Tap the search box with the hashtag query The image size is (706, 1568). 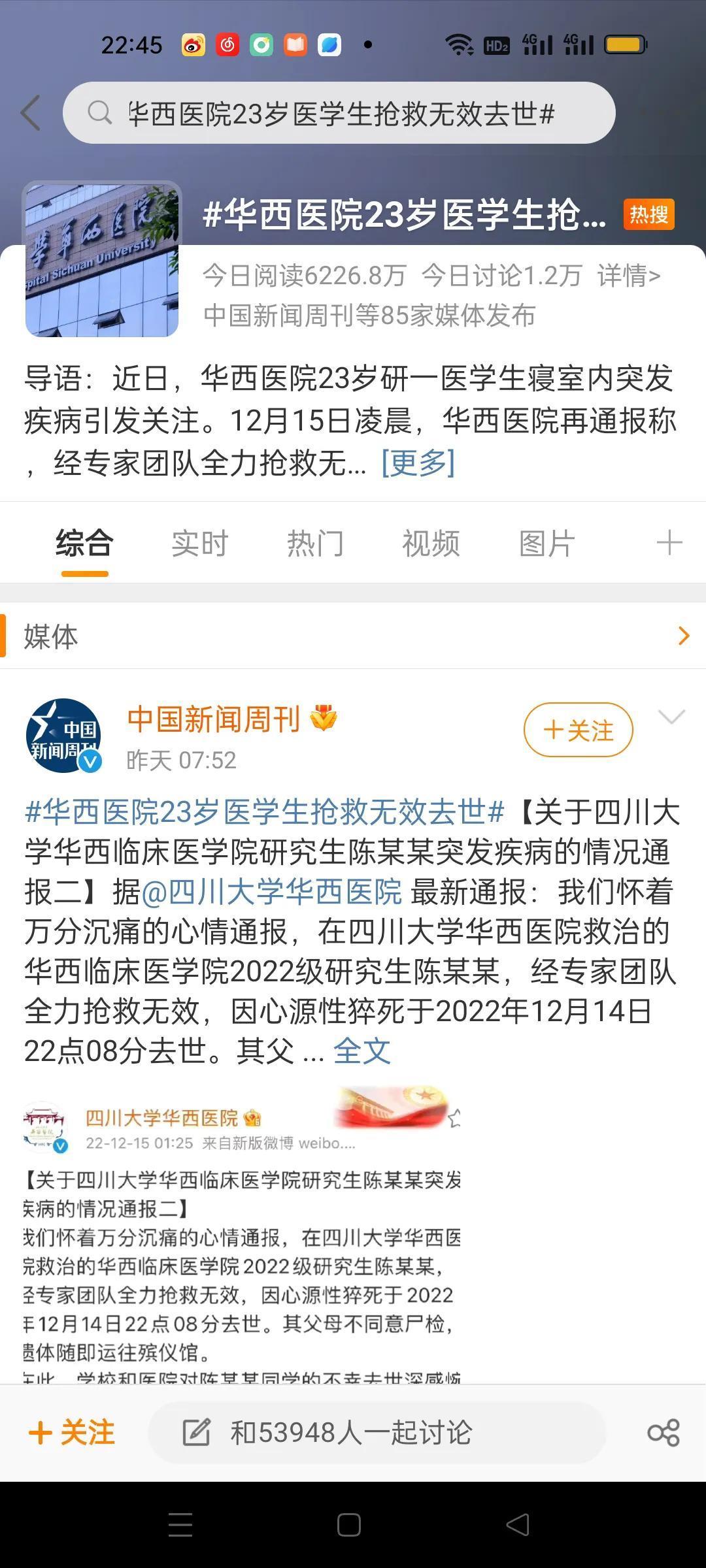(340, 113)
